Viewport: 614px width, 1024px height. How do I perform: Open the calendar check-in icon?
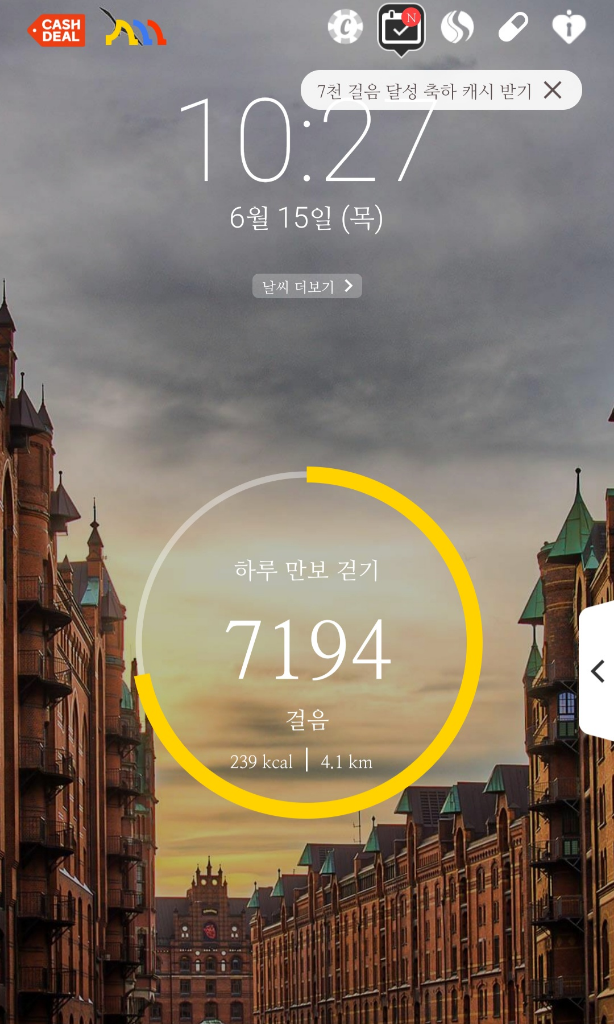tap(401, 27)
